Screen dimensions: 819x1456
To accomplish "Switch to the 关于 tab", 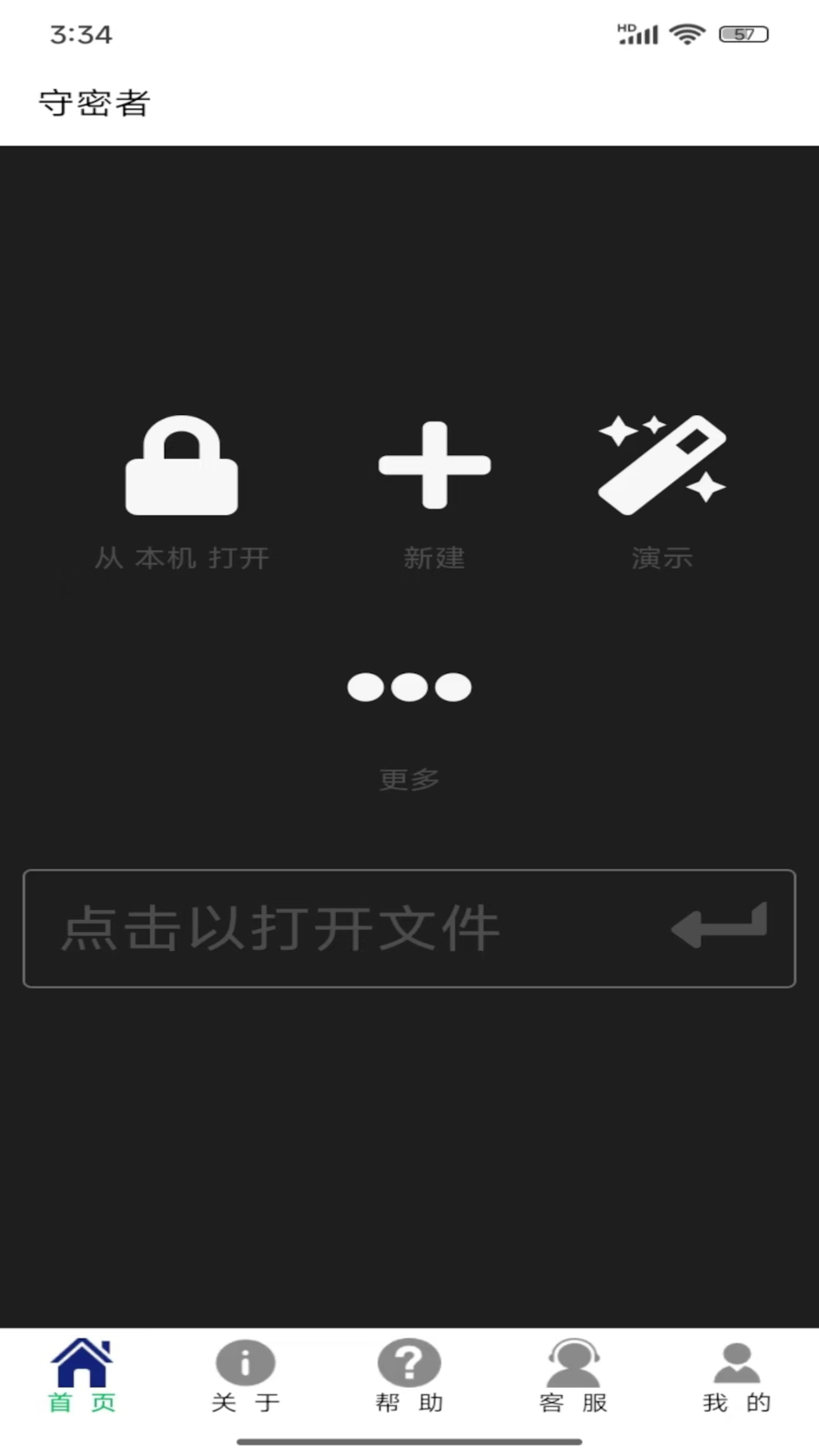I will 245,1376.
